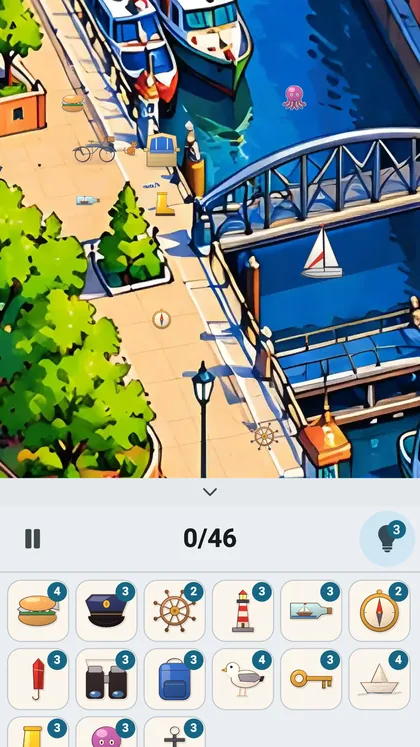Tap the pink octopus hidden in the water
420x747 pixels.
[x=294, y=97]
